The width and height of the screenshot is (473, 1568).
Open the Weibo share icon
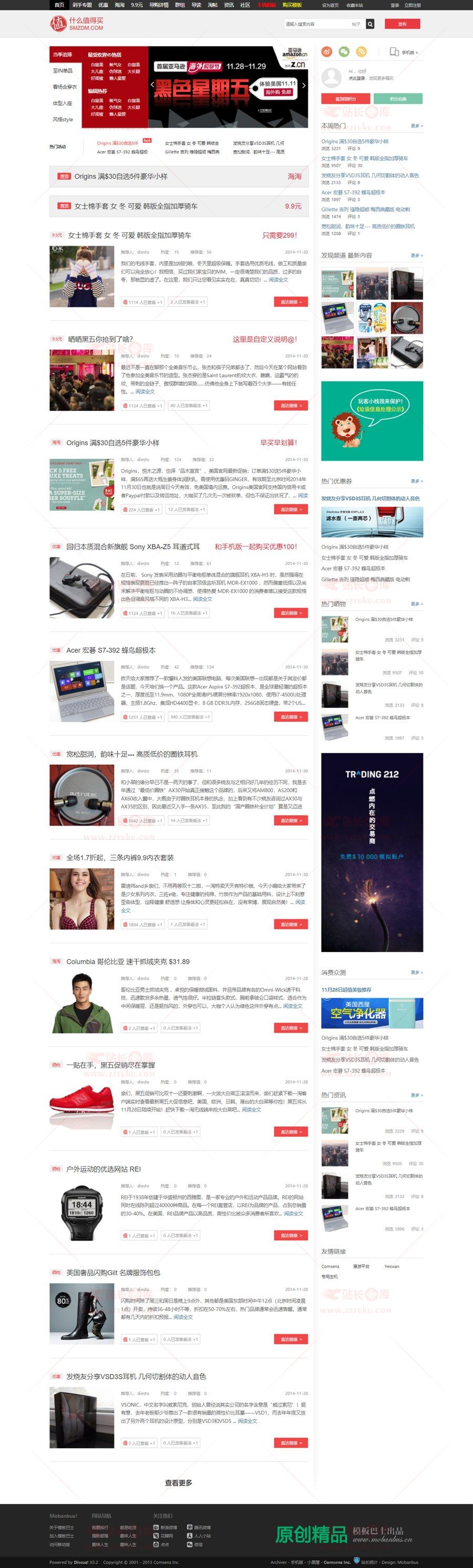pyautogui.click(x=327, y=53)
